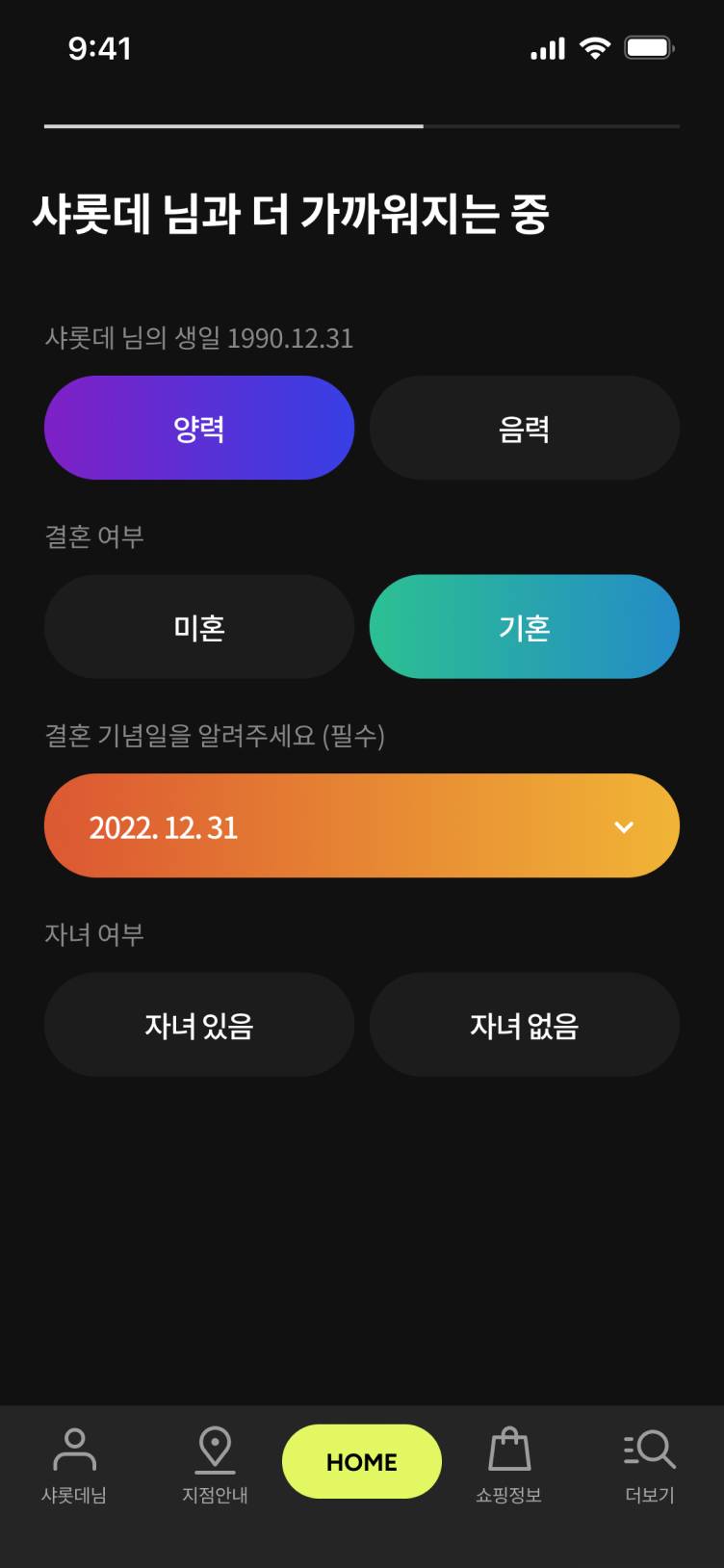
Task: Select 양력 for the birthday calendar
Action: point(199,428)
